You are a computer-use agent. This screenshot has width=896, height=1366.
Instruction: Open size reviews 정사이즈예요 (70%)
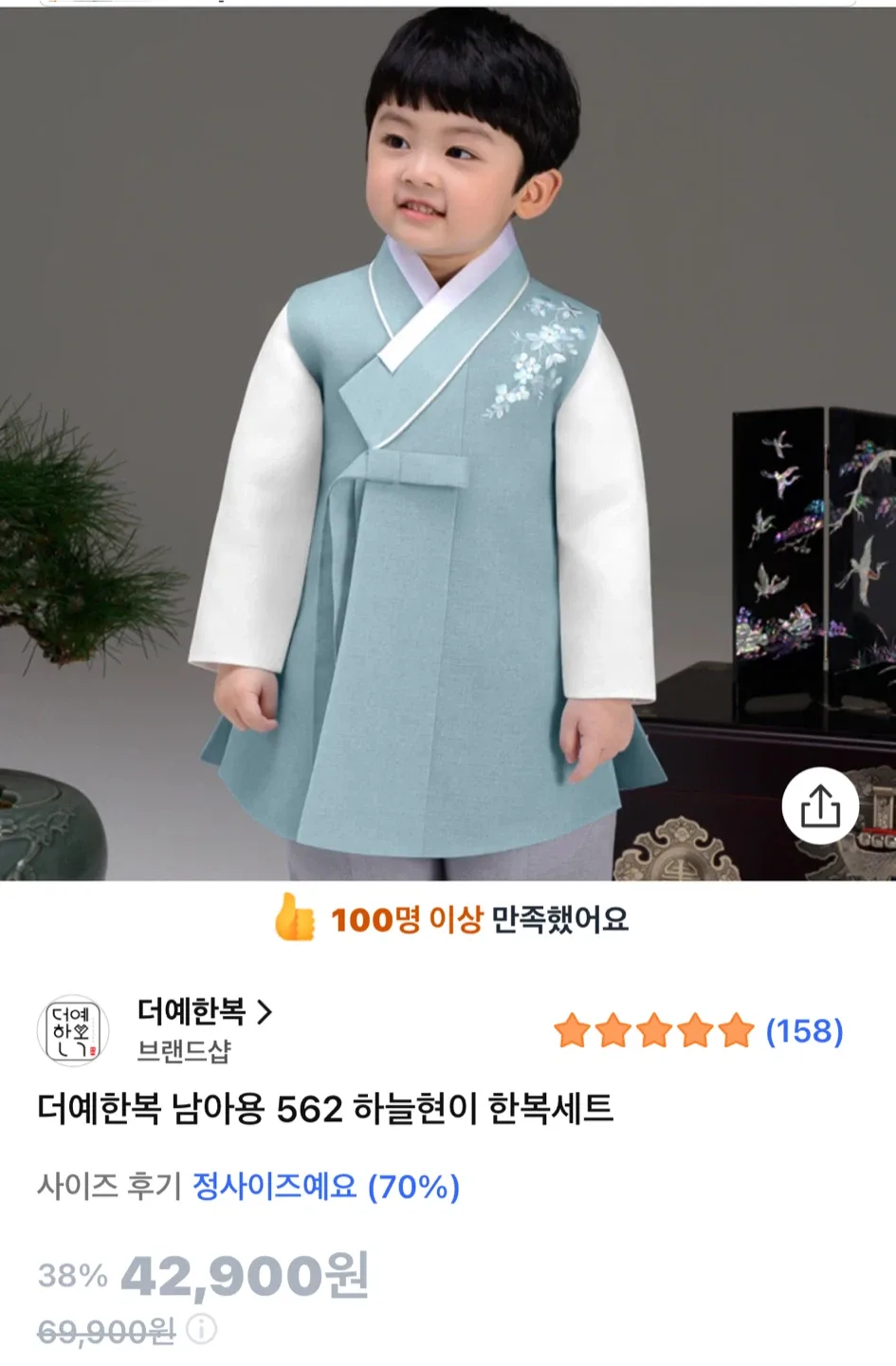[x=325, y=1187]
